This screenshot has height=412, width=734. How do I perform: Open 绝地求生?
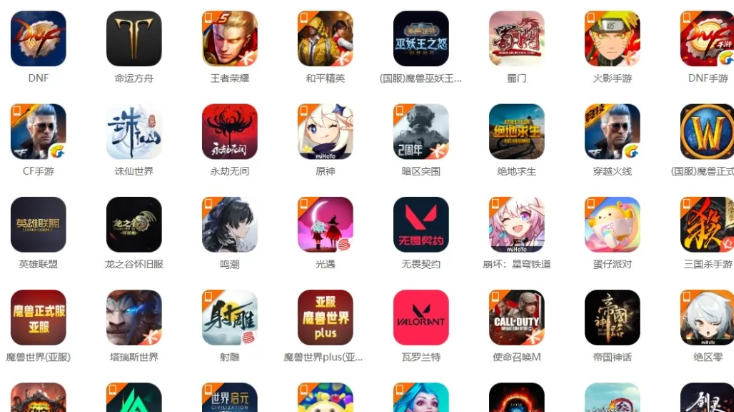(x=517, y=132)
